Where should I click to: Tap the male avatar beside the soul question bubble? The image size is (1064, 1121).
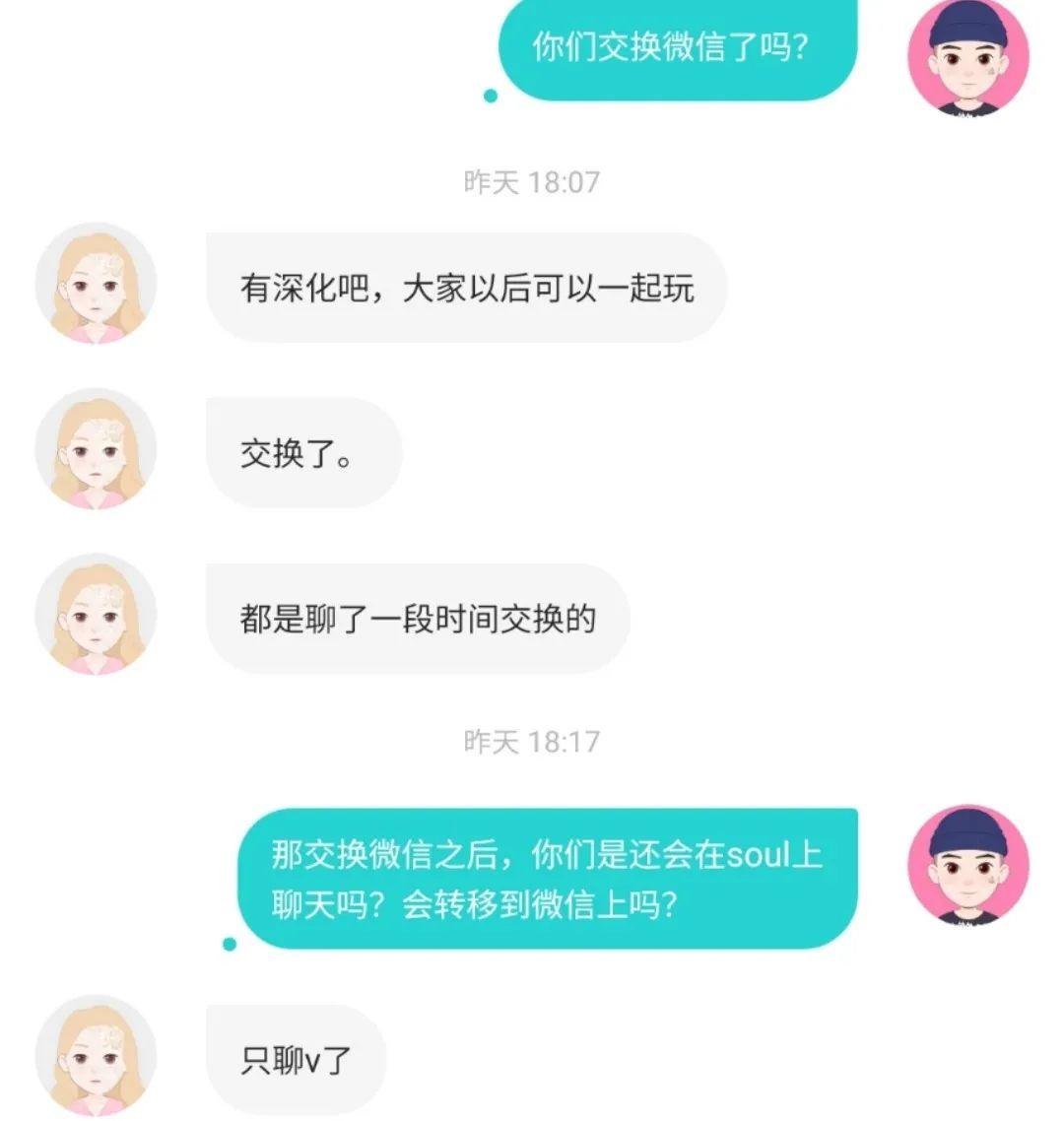(970, 872)
